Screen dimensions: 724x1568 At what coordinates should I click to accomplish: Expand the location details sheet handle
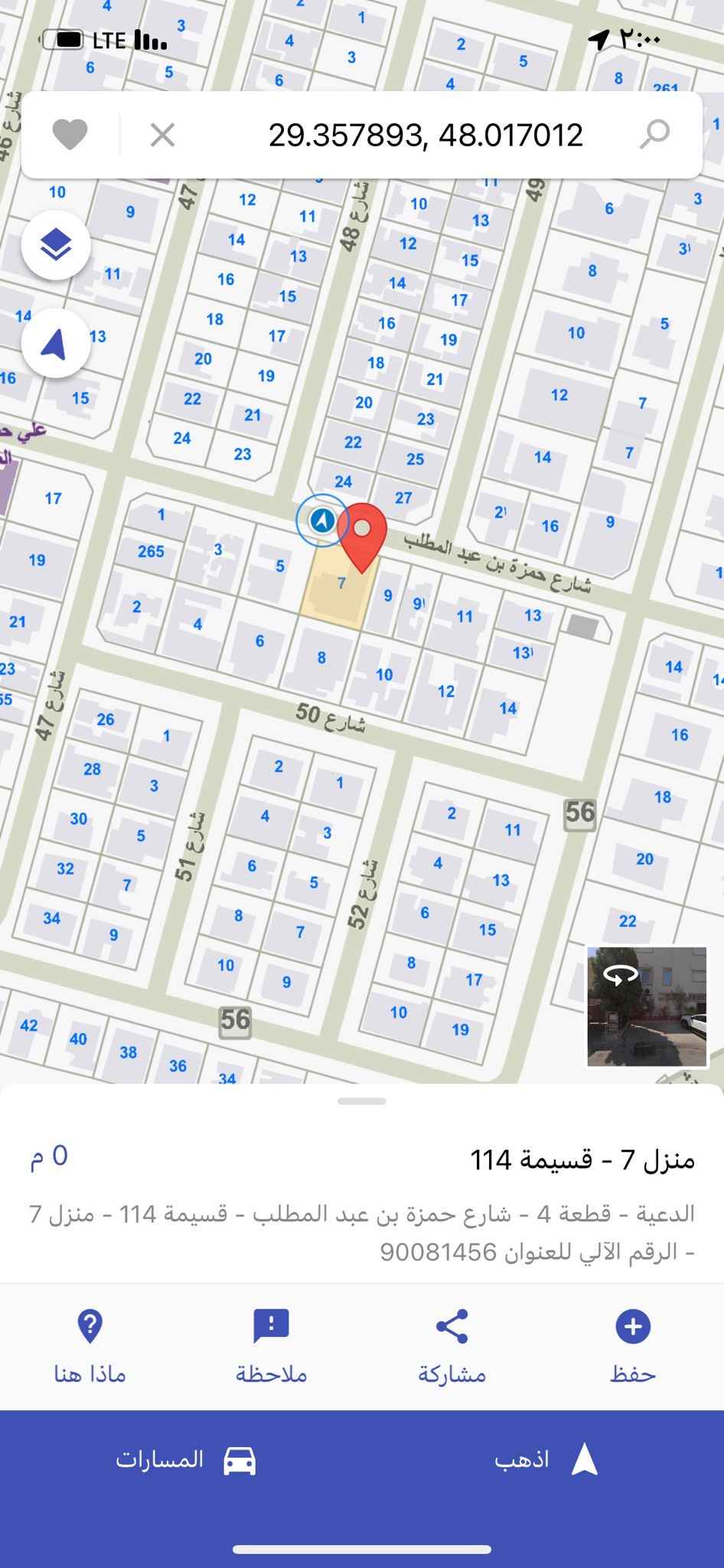click(361, 1101)
